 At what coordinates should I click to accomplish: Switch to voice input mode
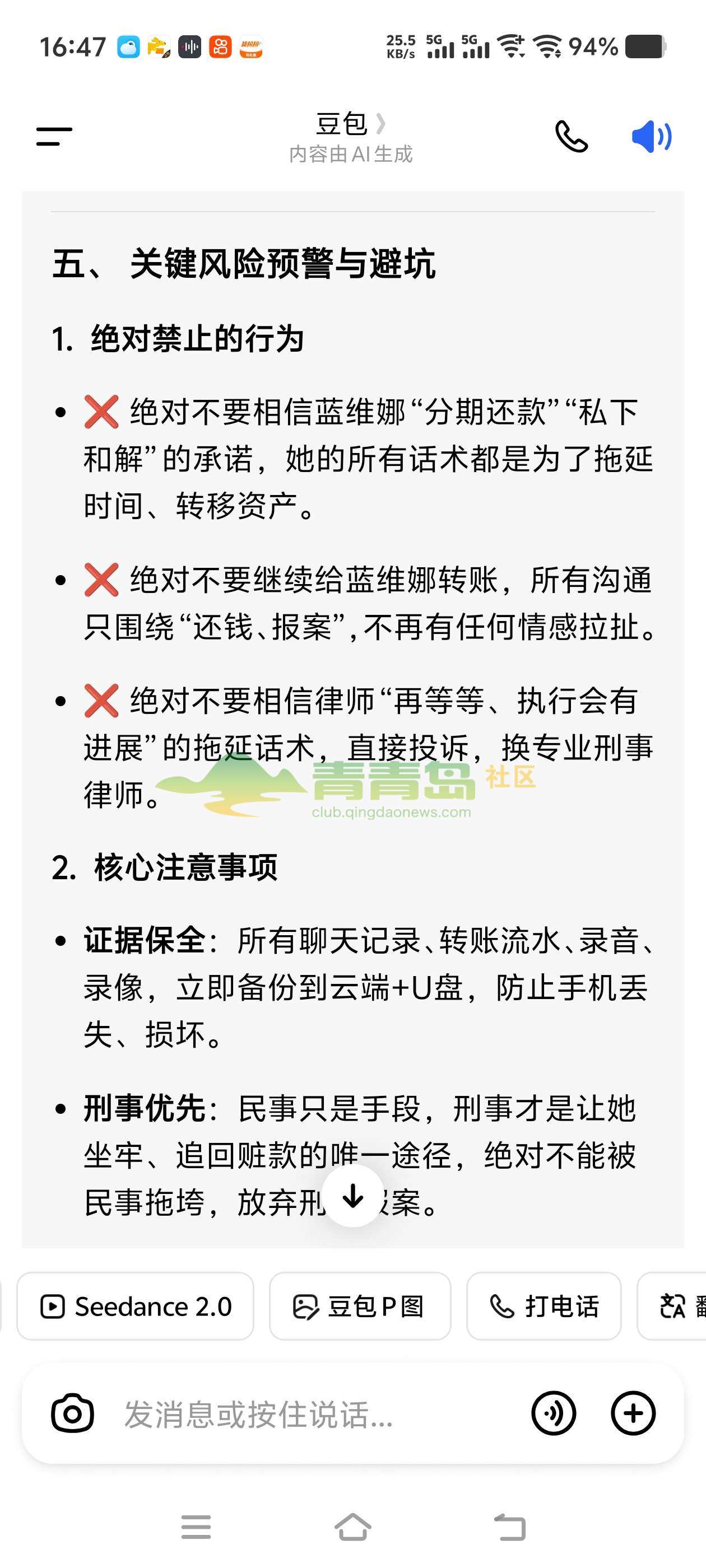554,1413
